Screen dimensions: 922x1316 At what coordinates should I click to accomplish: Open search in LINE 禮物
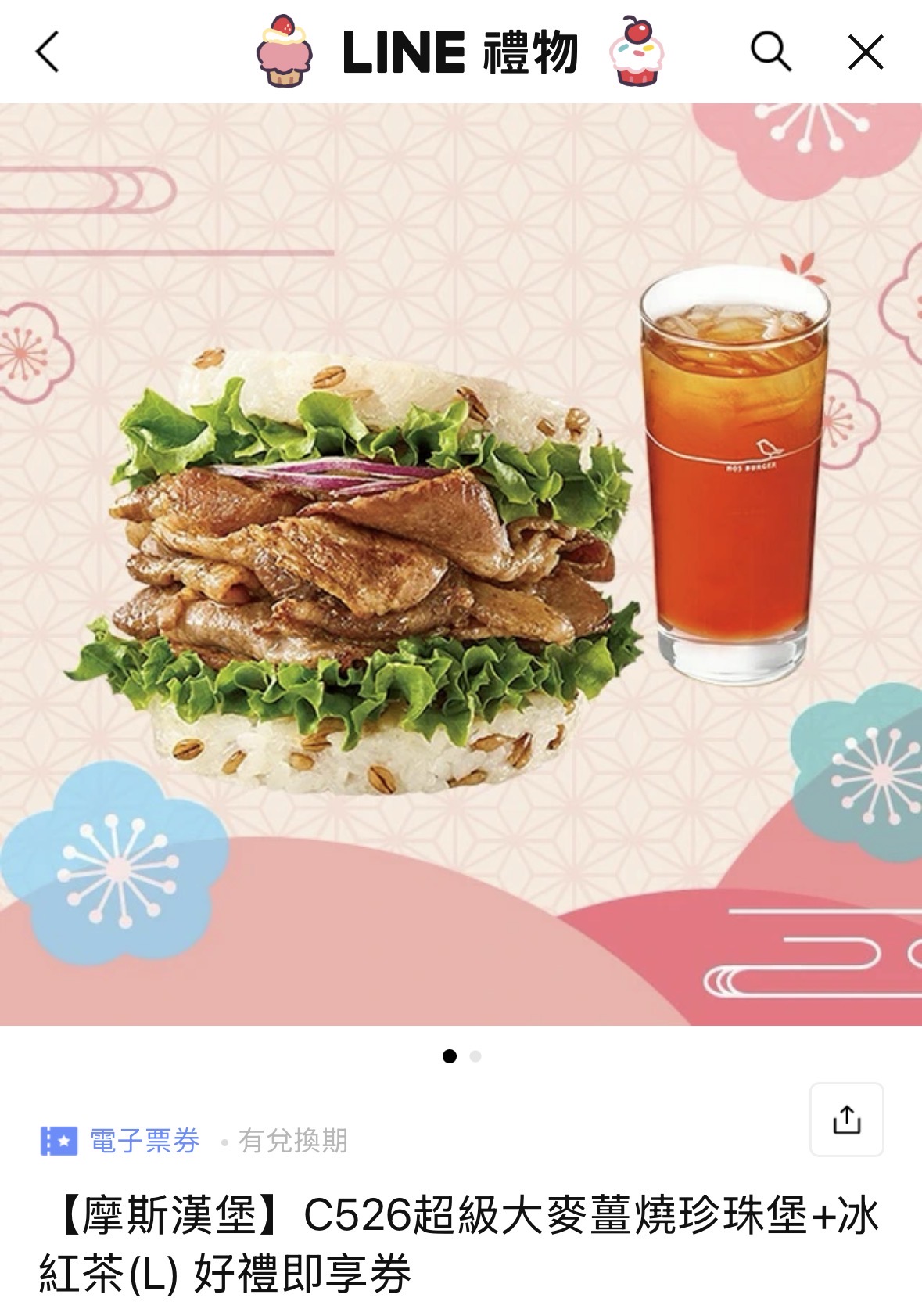[x=770, y=52]
